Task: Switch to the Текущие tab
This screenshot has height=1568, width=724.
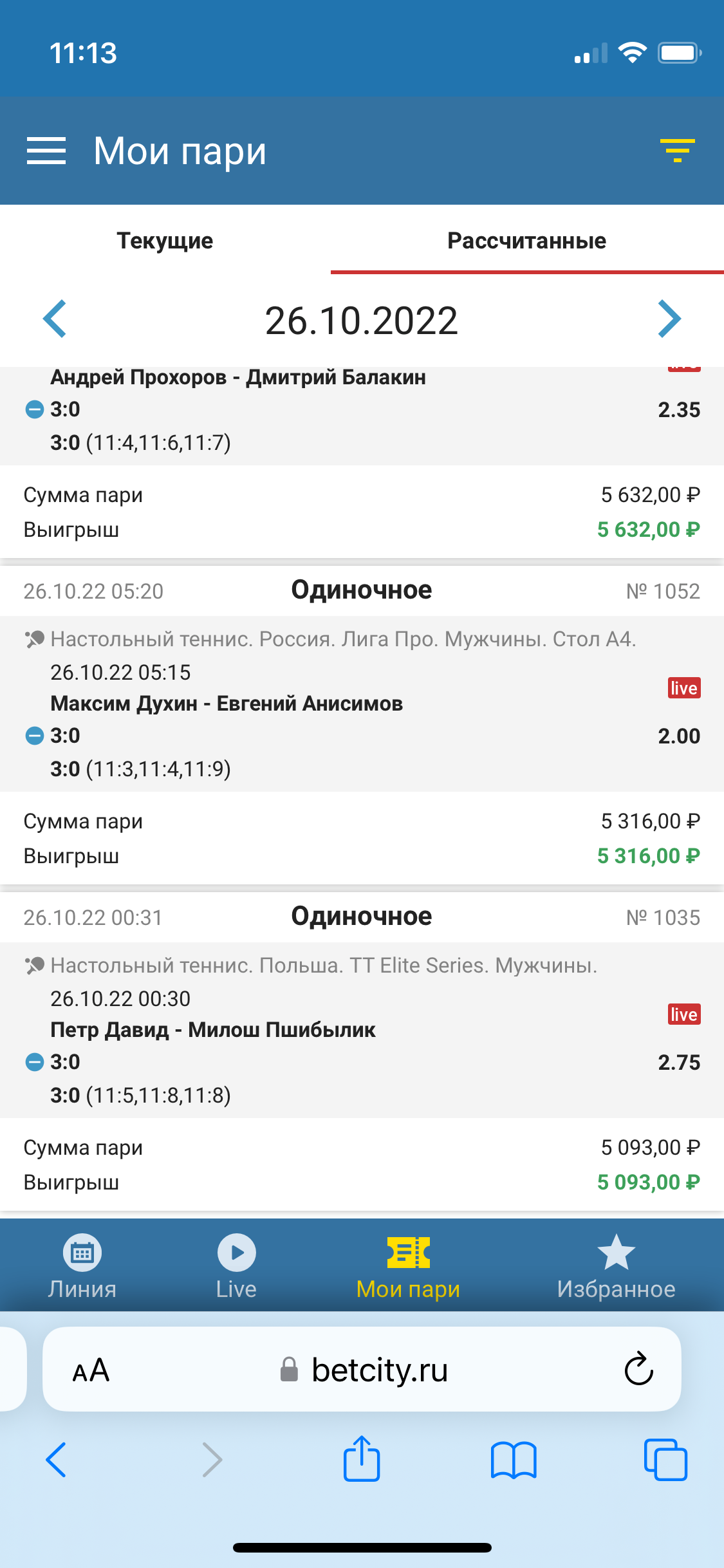Action: pos(165,241)
